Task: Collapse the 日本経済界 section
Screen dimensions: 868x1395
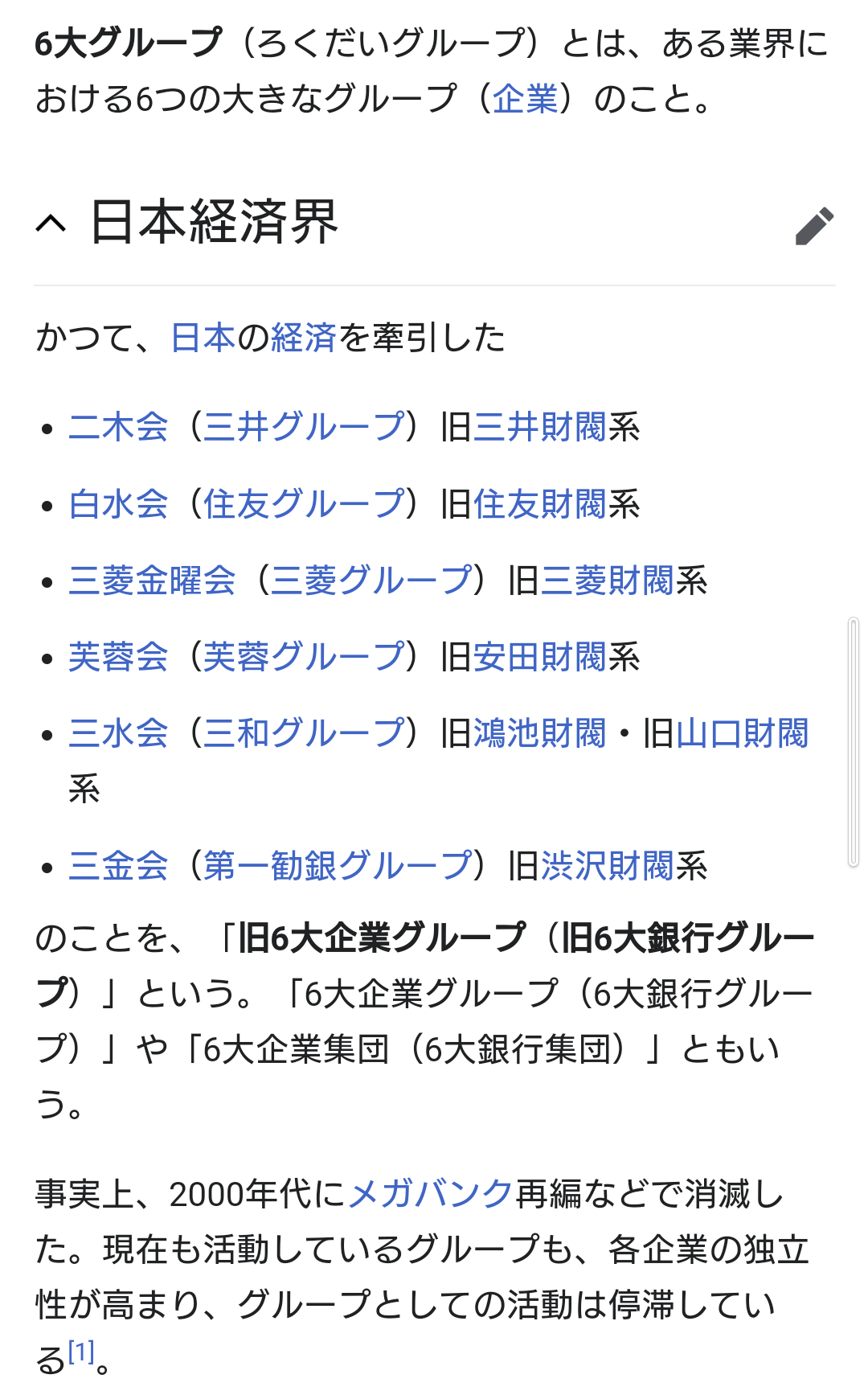Action: [51, 224]
